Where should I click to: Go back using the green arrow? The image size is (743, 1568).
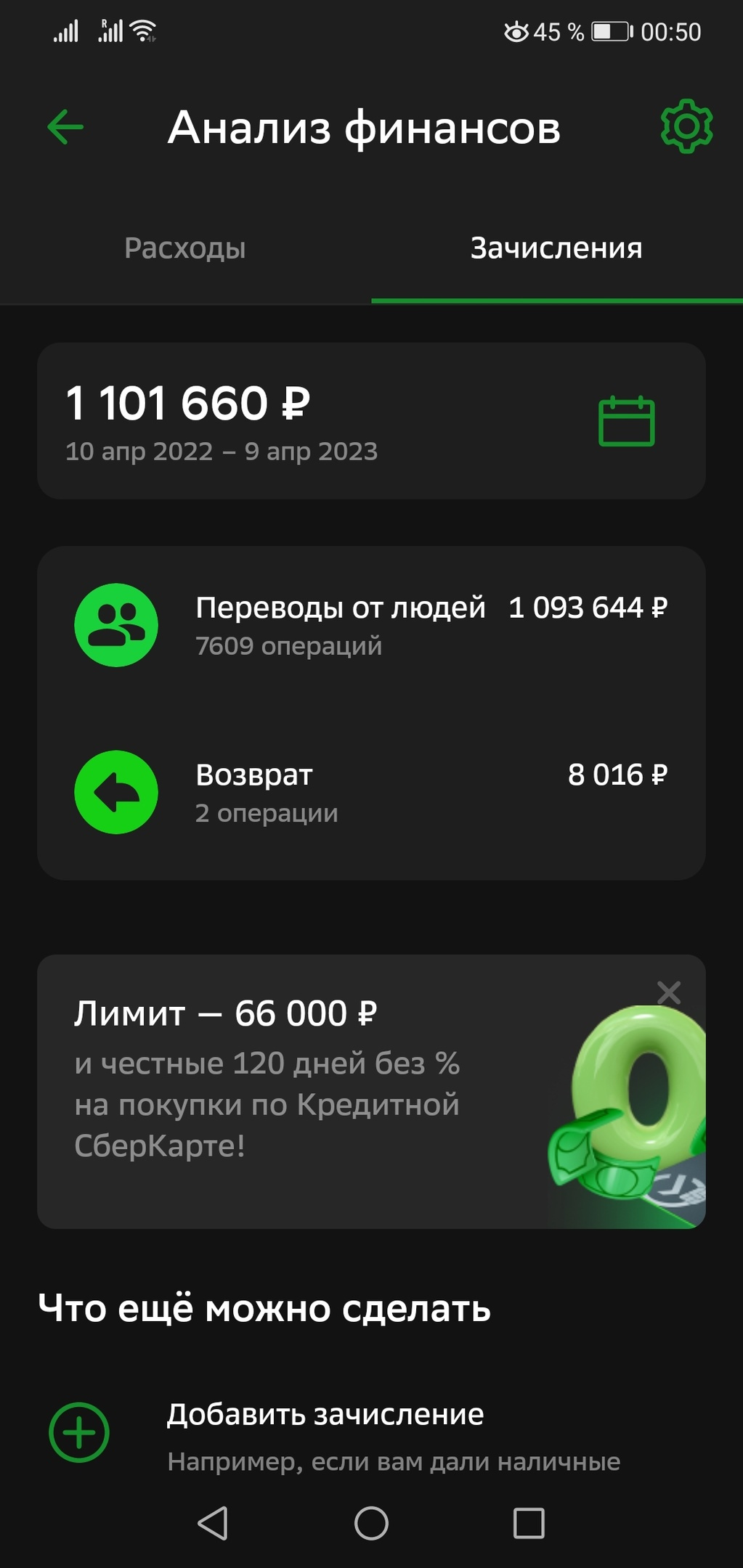(x=65, y=127)
